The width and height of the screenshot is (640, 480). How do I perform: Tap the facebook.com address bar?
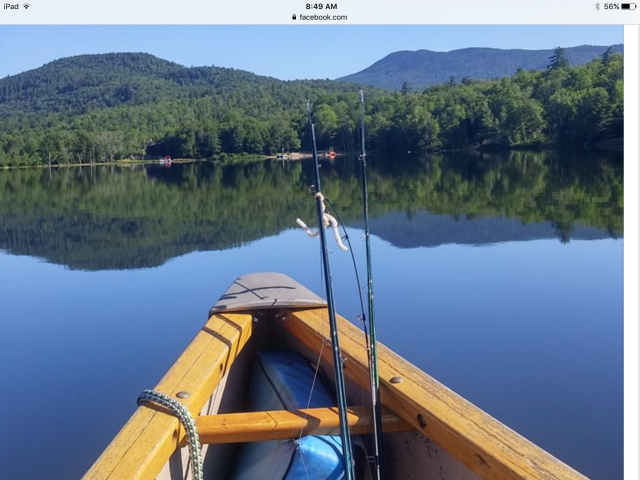coord(320,17)
